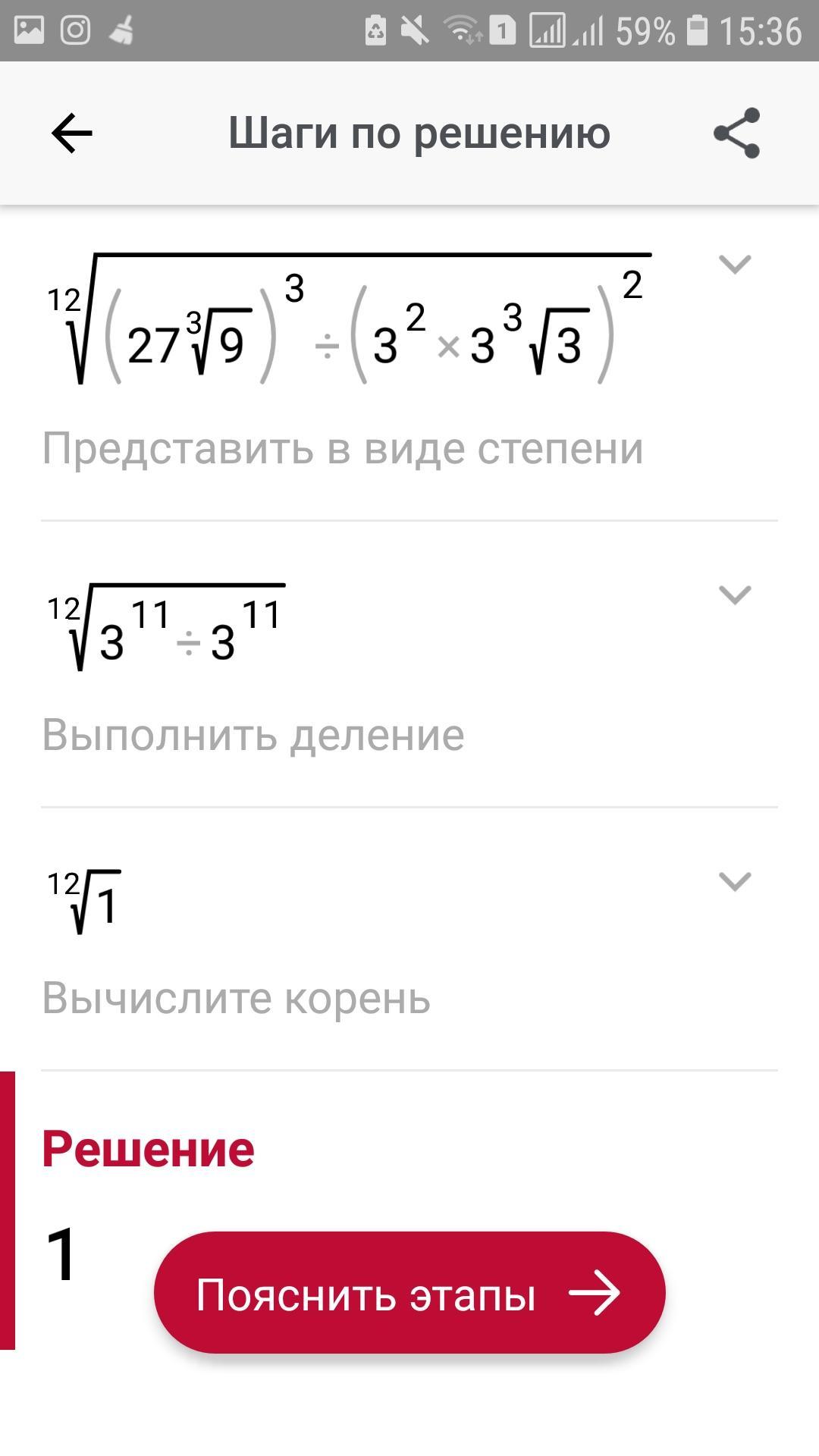Expand the 'Выполнить деление' step
Viewport: 819px width, 1456px height.
pyautogui.click(x=734, y=595)
